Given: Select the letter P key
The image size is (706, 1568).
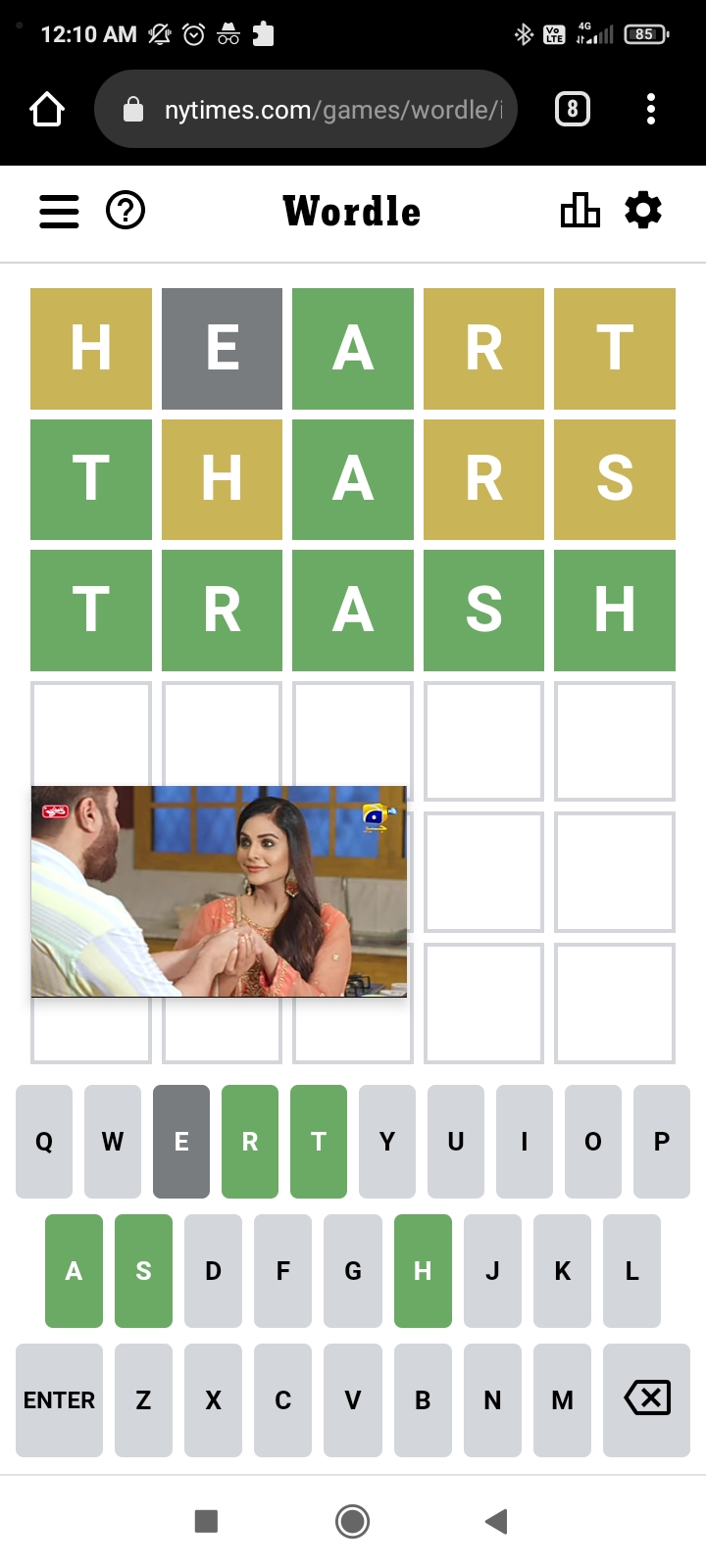Looking at the screenshot, I should [x=662, y=1142].
